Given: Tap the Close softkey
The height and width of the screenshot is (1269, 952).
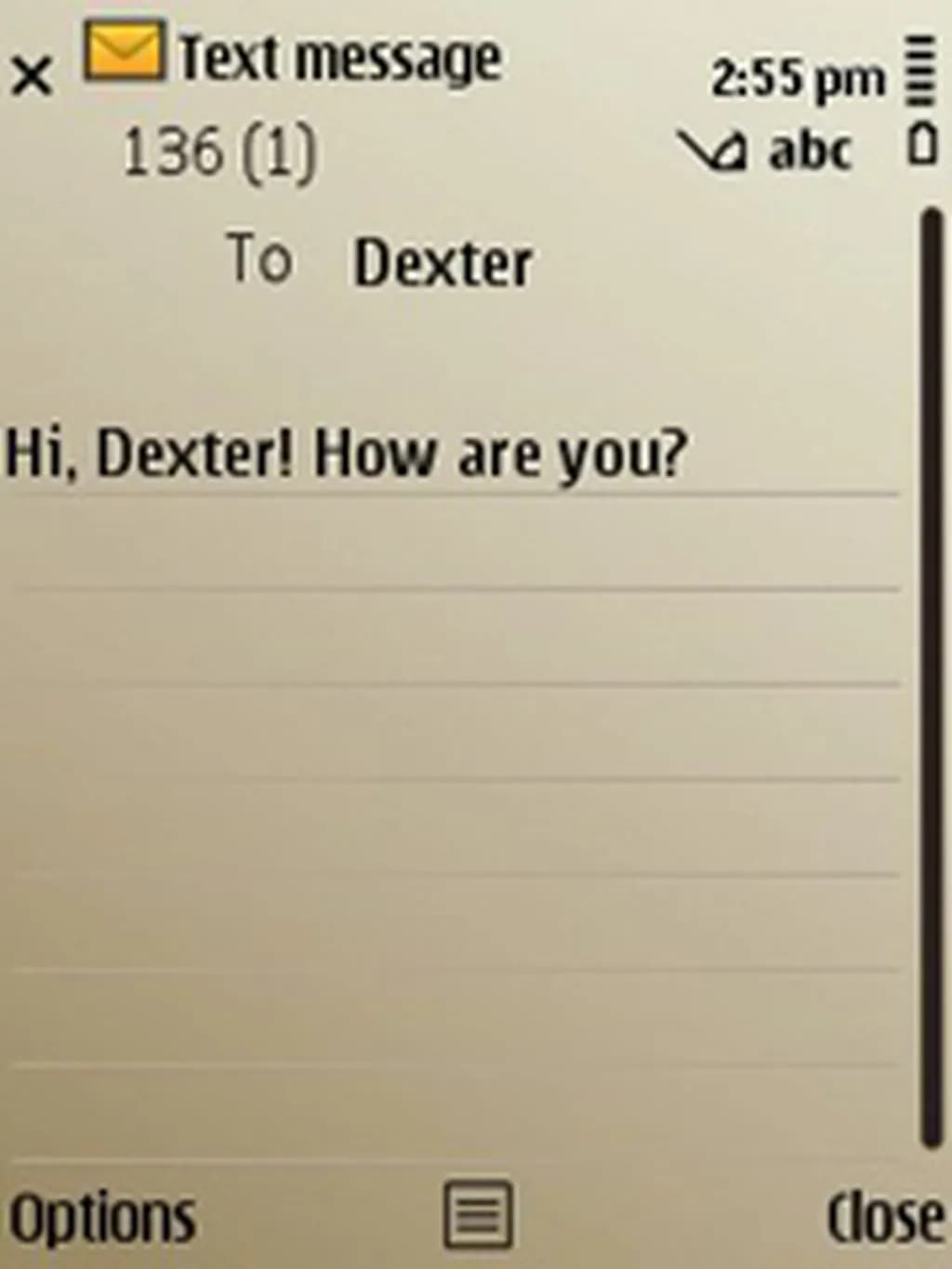Looking at the screenshot, I should click(885, 1216).
